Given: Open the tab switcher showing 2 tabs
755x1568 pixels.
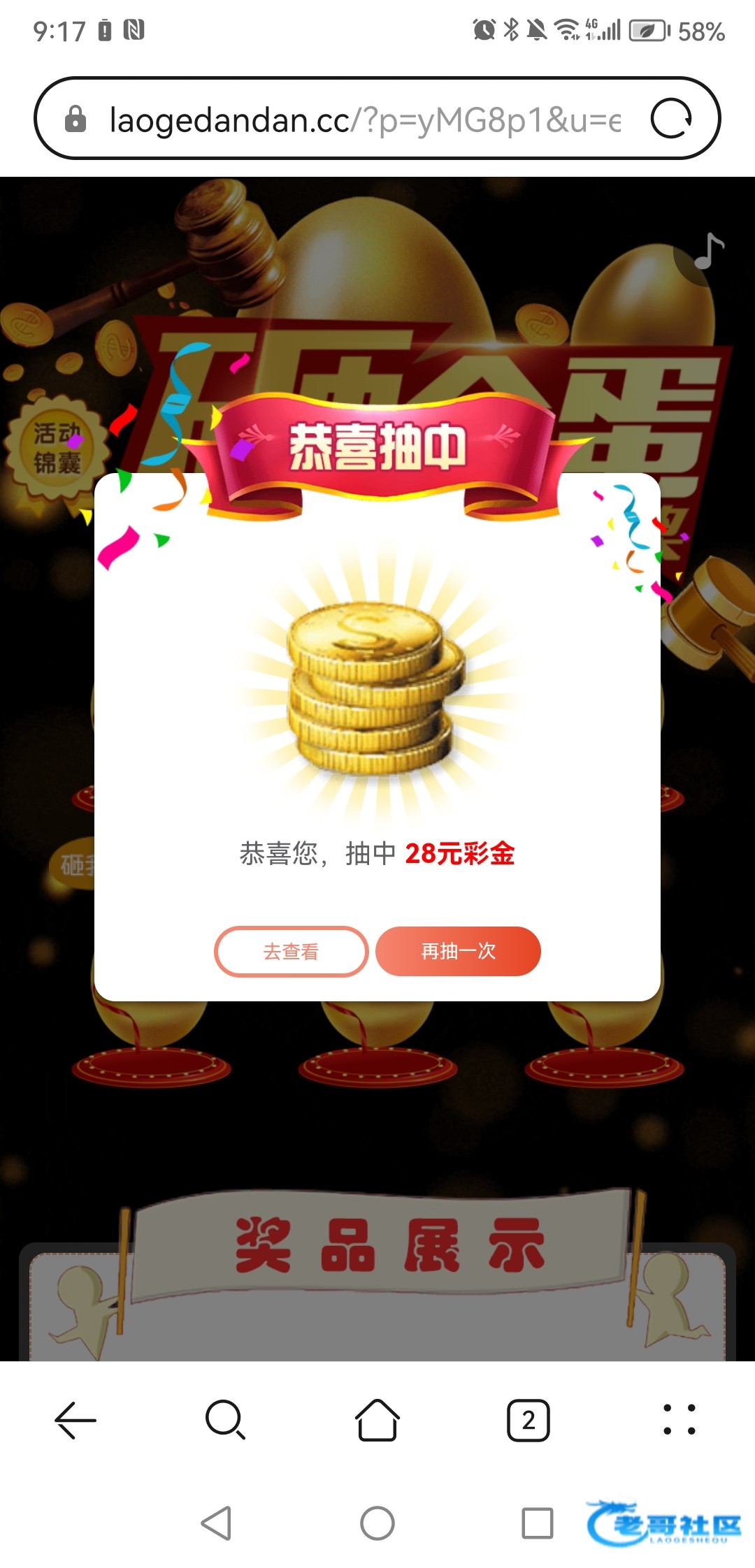Looking at the screenshot, I should [528, 1420].
